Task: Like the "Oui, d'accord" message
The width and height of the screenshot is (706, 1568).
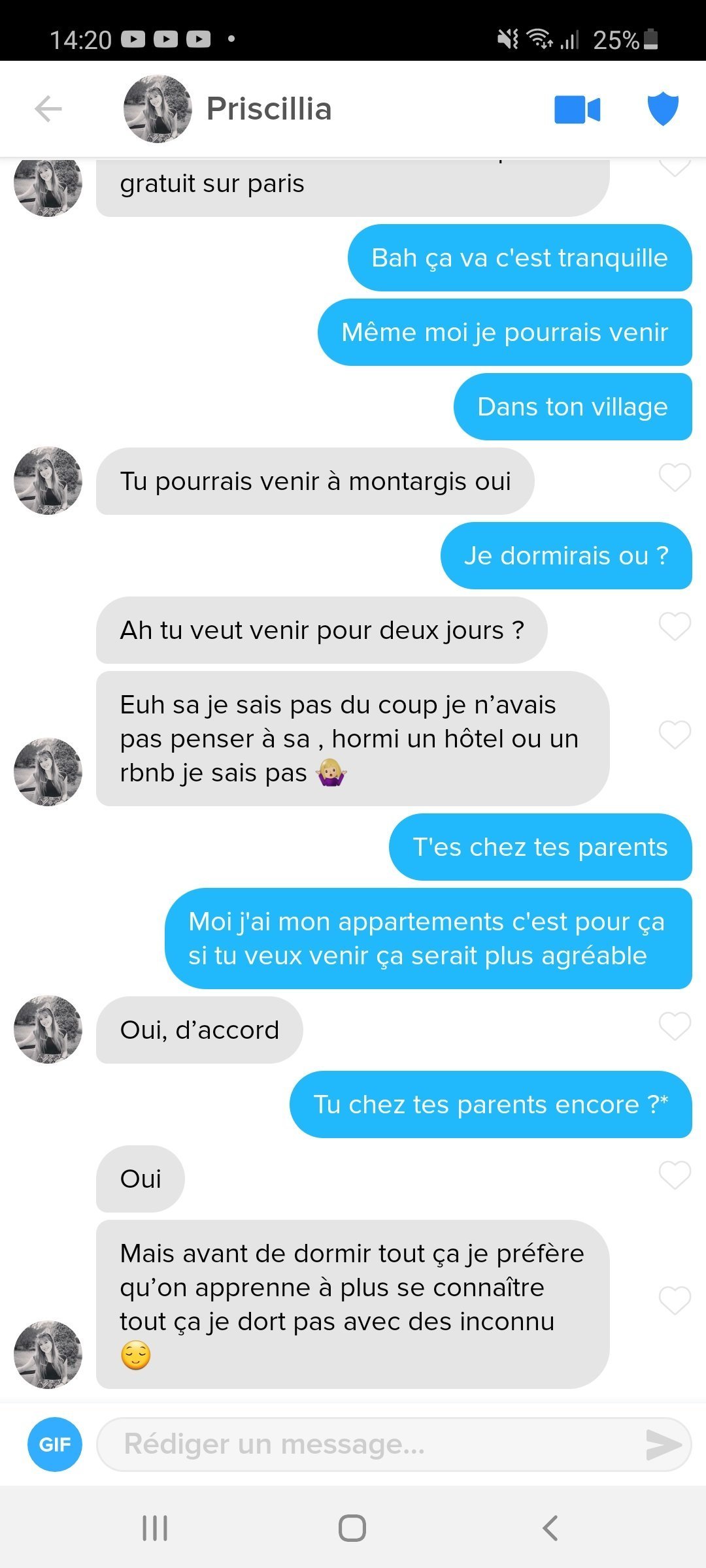Action: click(675, 1026)
